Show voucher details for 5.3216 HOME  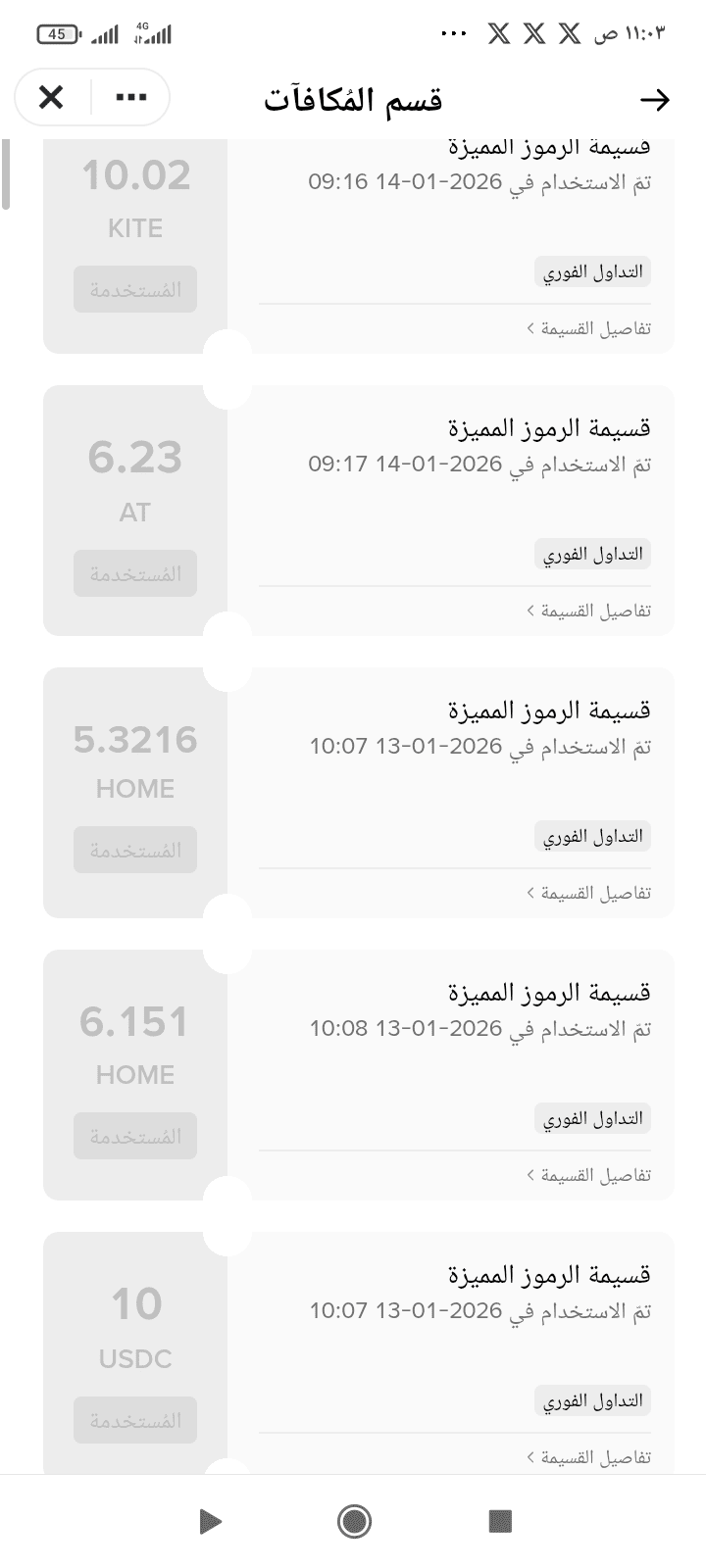point(589,893)
